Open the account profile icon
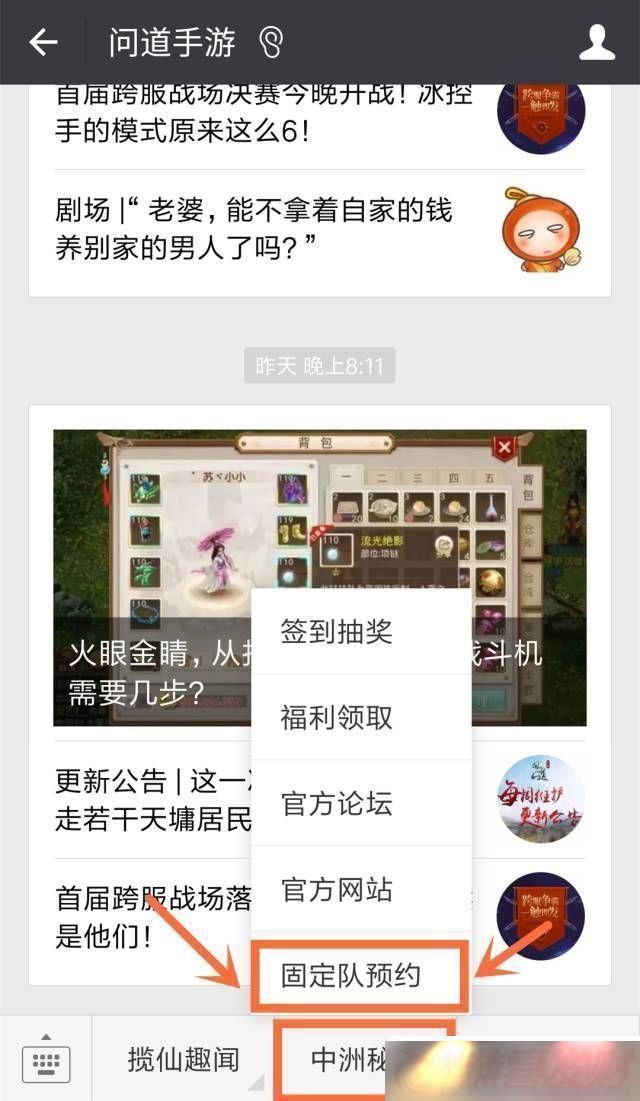Viewport: 640px width, 1101px height. coord(597,42)
